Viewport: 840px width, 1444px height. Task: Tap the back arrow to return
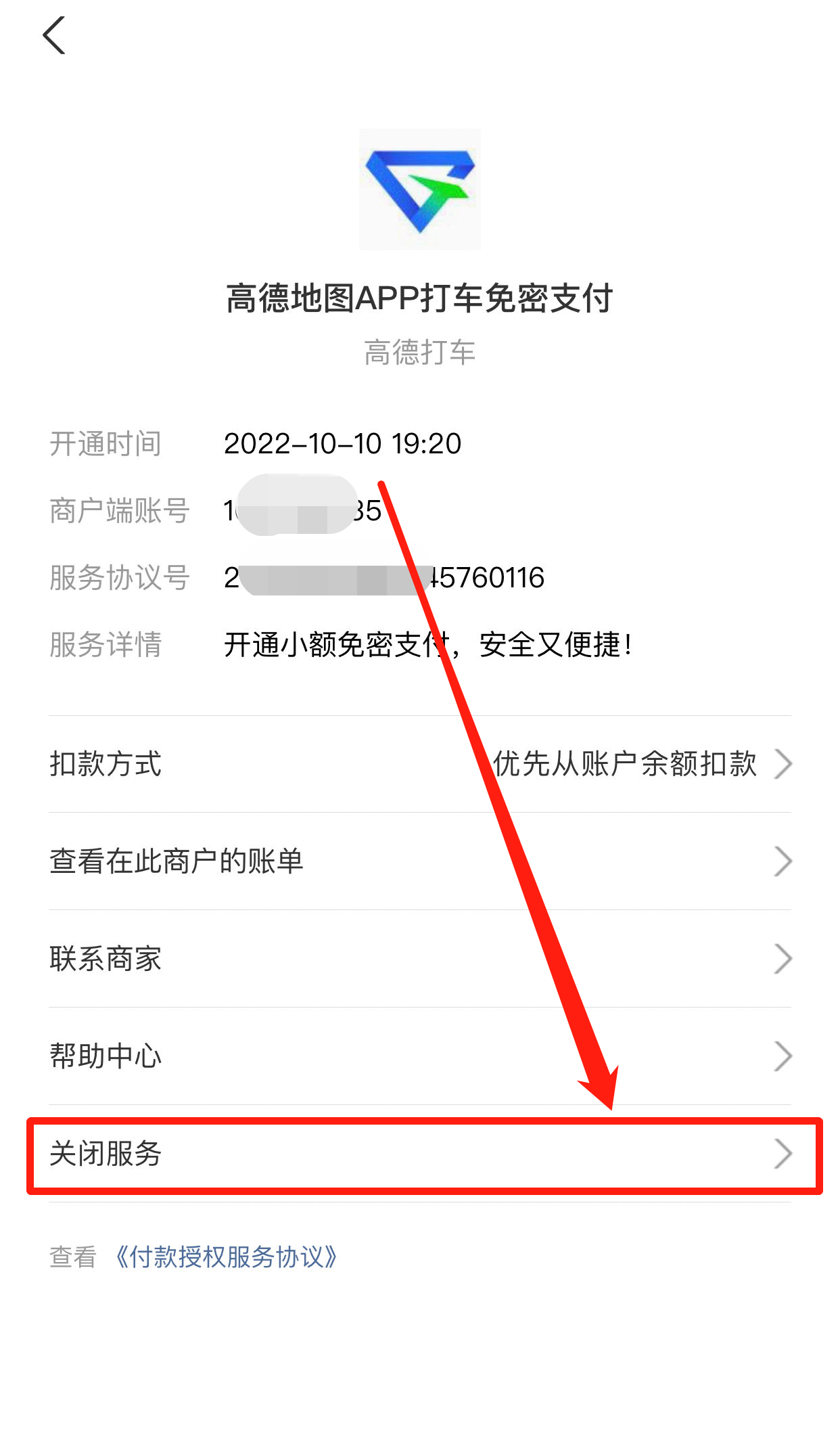[54, 37]
